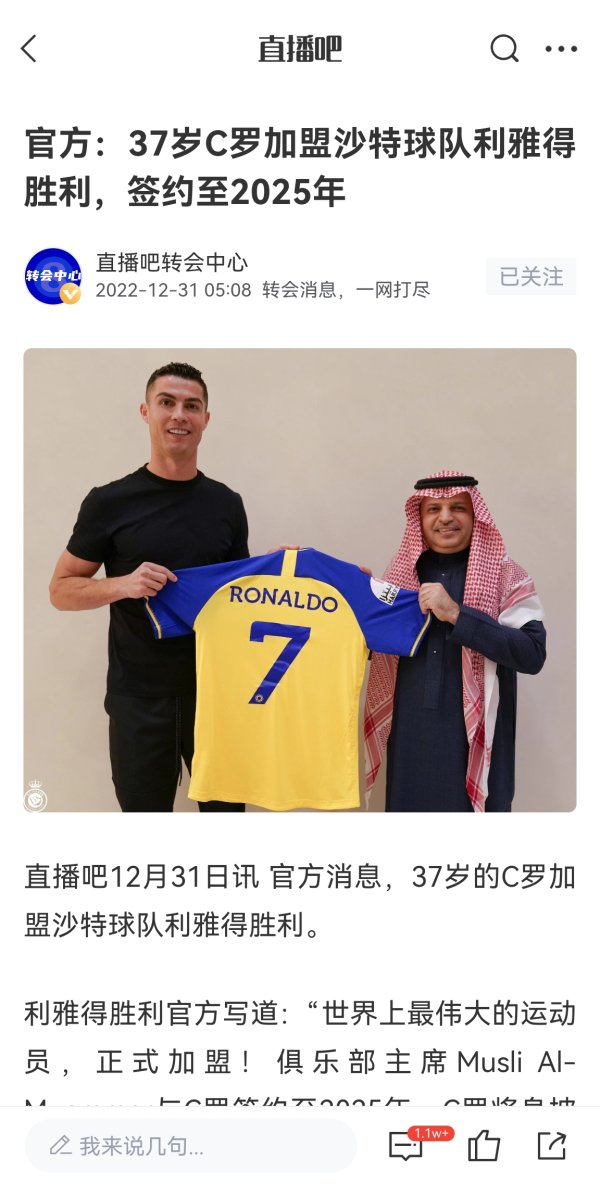Screen dimensions: 600x1185
Task: Open the comments with 1.1w+ badge
Action: point(407,1146)
